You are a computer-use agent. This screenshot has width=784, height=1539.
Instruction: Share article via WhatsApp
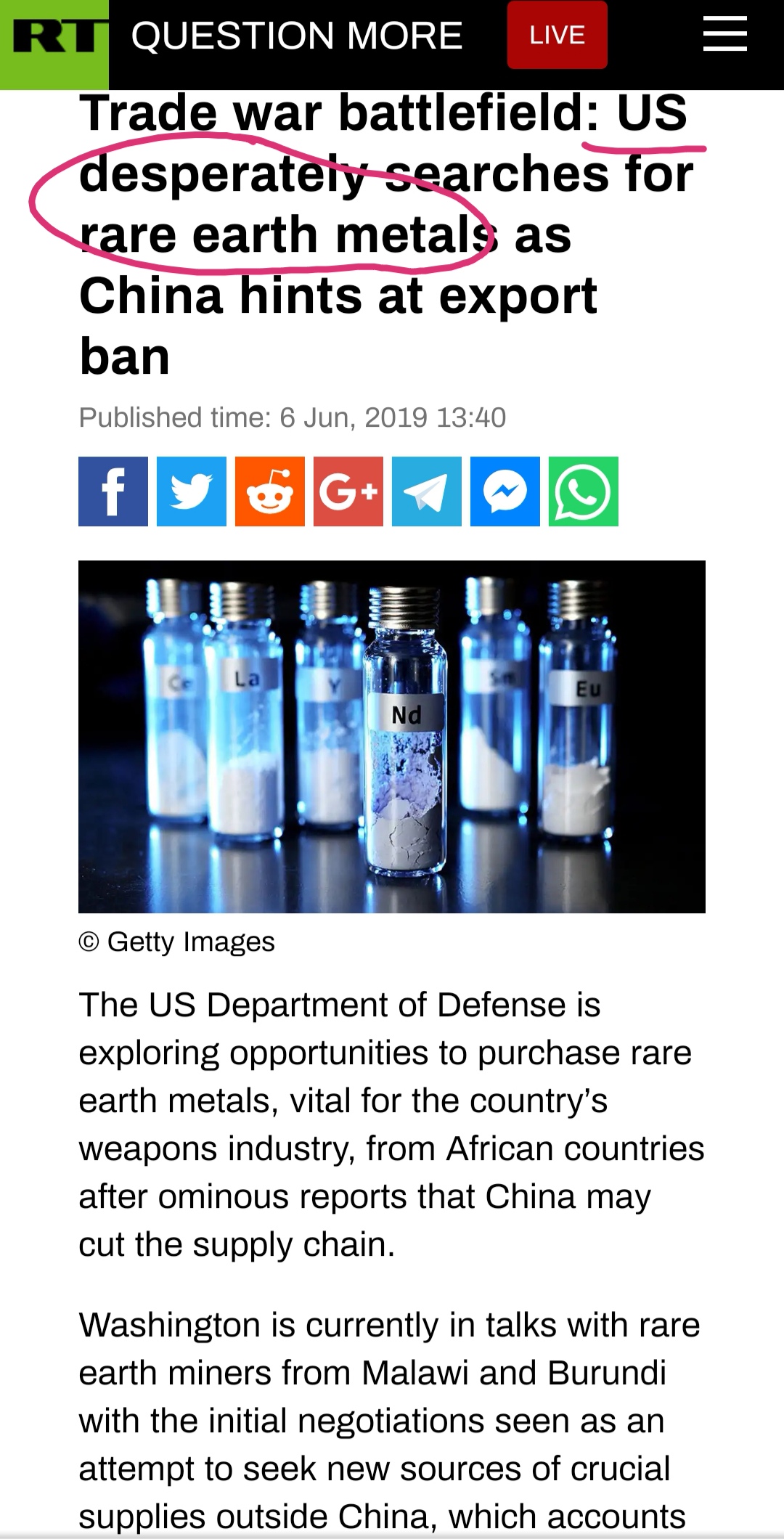coord(584,491)
